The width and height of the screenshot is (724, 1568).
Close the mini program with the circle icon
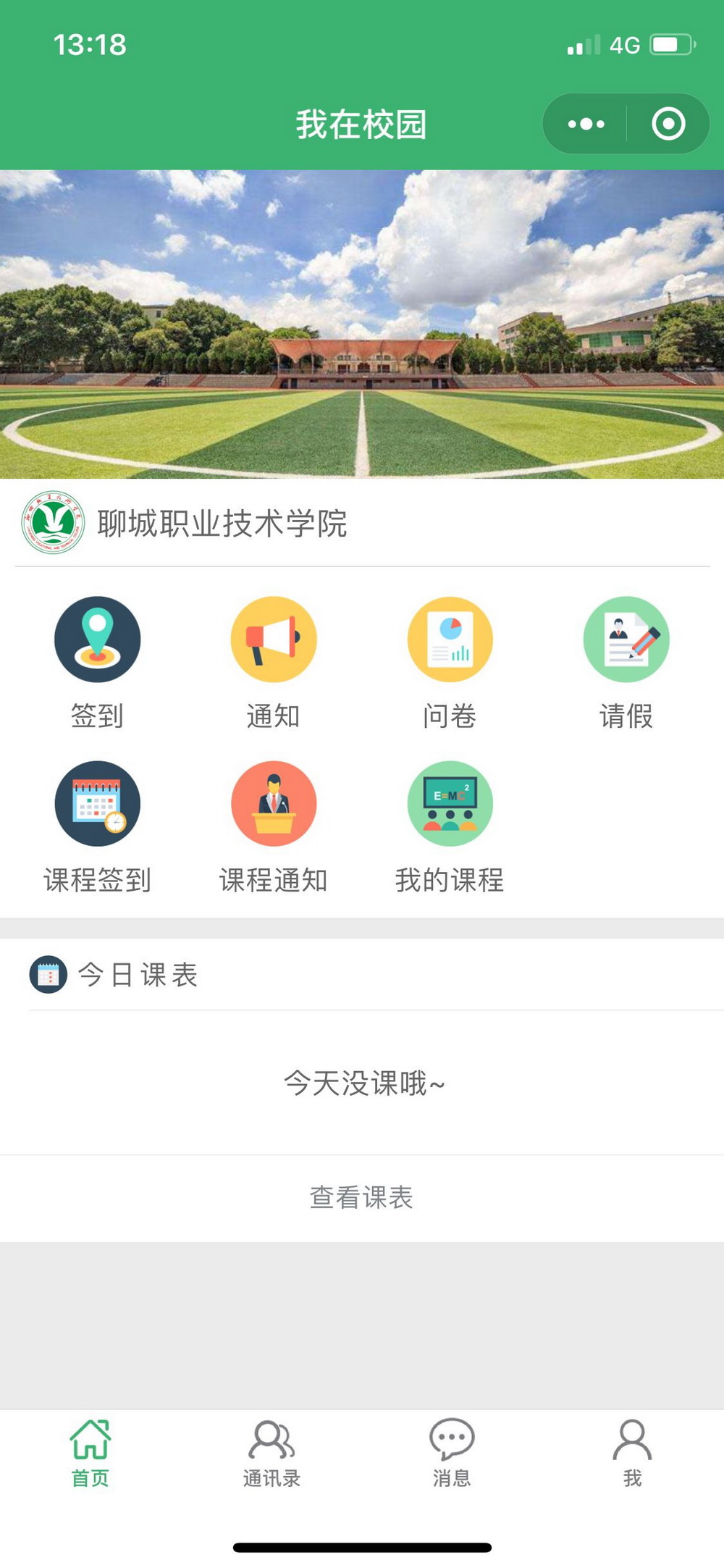(x=668, y=124)
